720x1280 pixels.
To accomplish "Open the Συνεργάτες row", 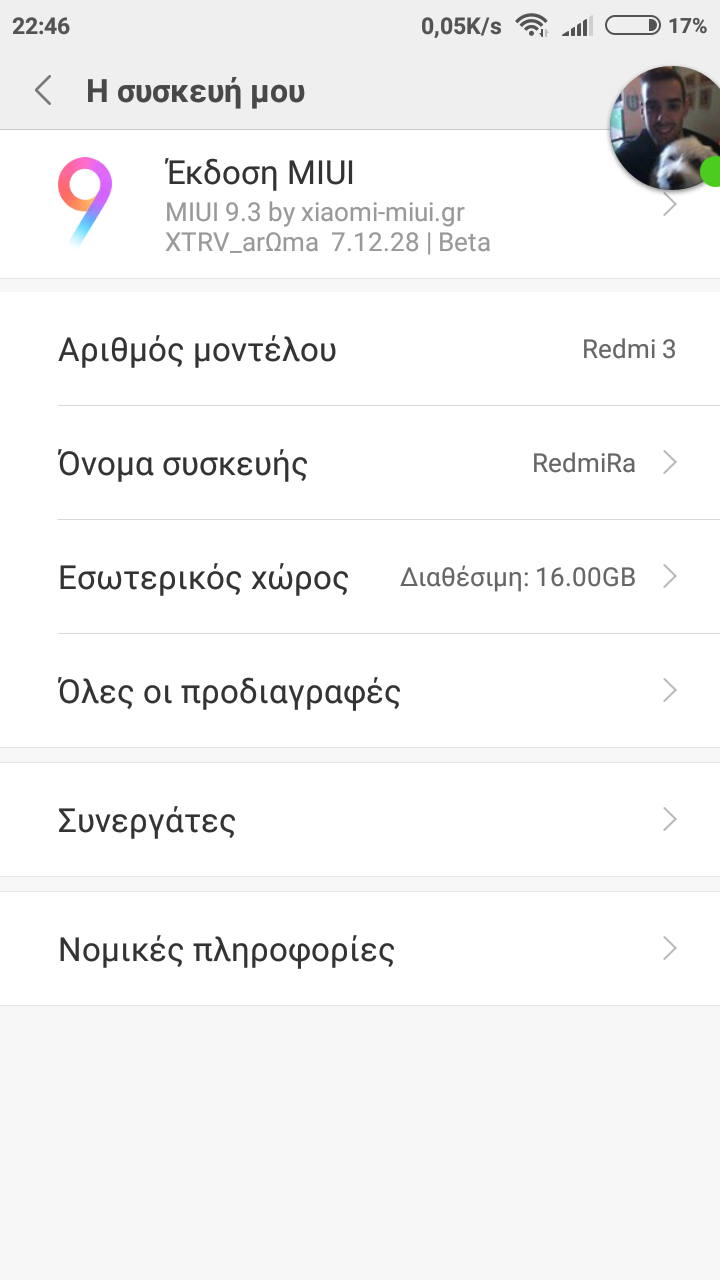I will click(x=360, y=820).
